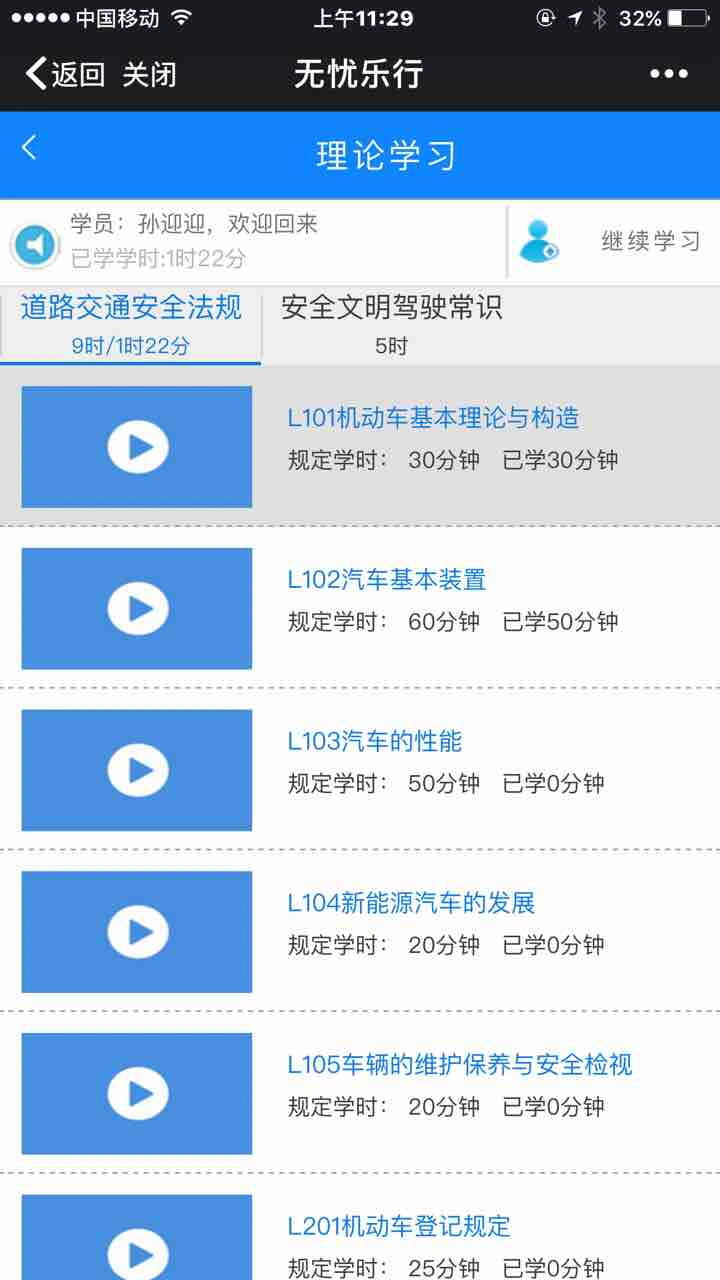Switch to 安全文明驾驶常识 tab
This screenshot has height=1280, width=720.
click(x=391, y=323)
